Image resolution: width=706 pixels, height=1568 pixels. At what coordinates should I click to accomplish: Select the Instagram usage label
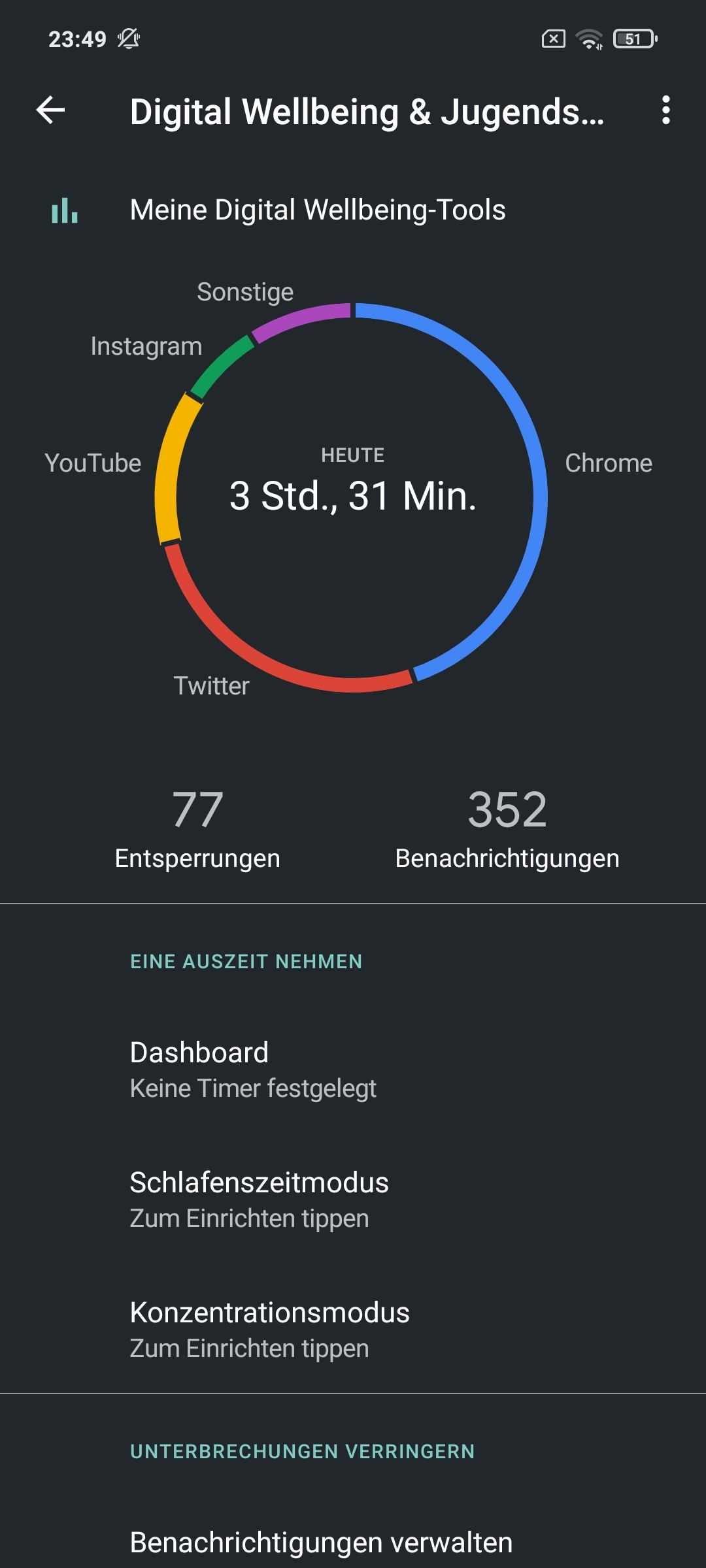pyautogui.click(x=146, y=346)
